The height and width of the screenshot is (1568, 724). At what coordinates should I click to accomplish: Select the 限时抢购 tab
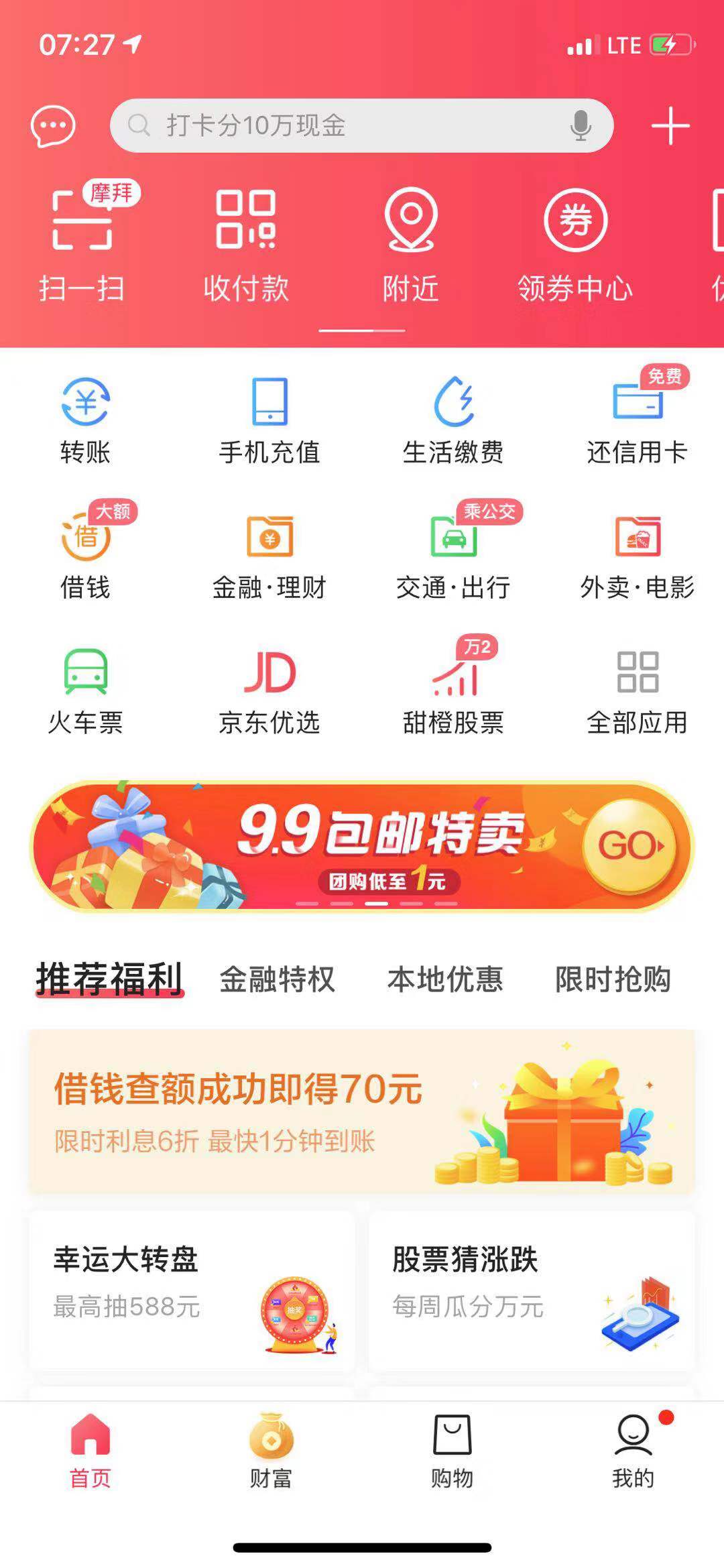click(x=612, y=980)
